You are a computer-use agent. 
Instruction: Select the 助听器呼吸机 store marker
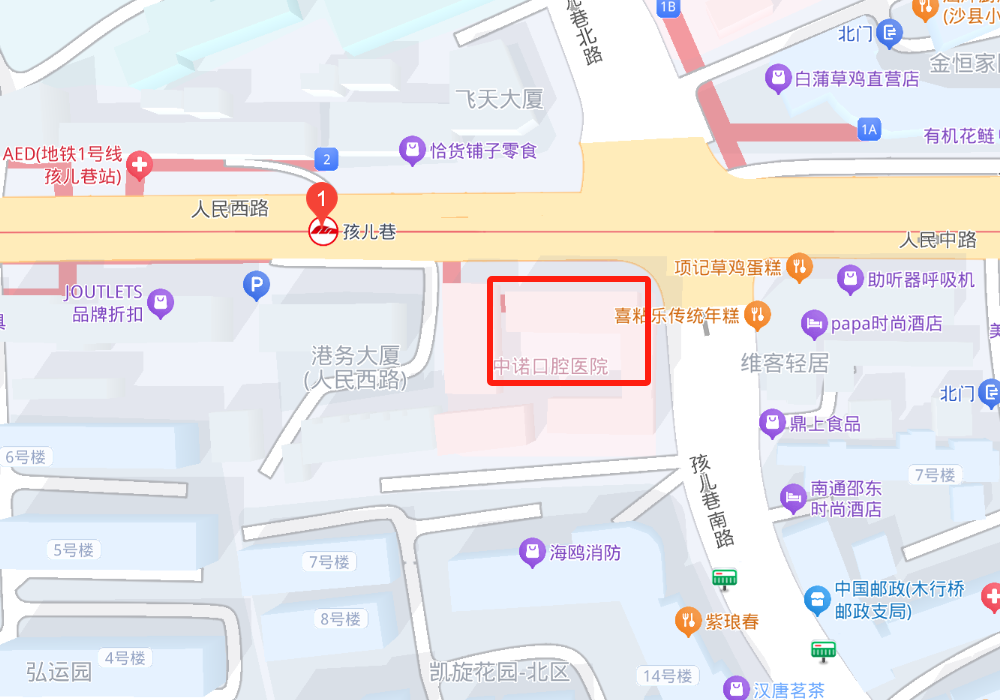coord(850,279)
